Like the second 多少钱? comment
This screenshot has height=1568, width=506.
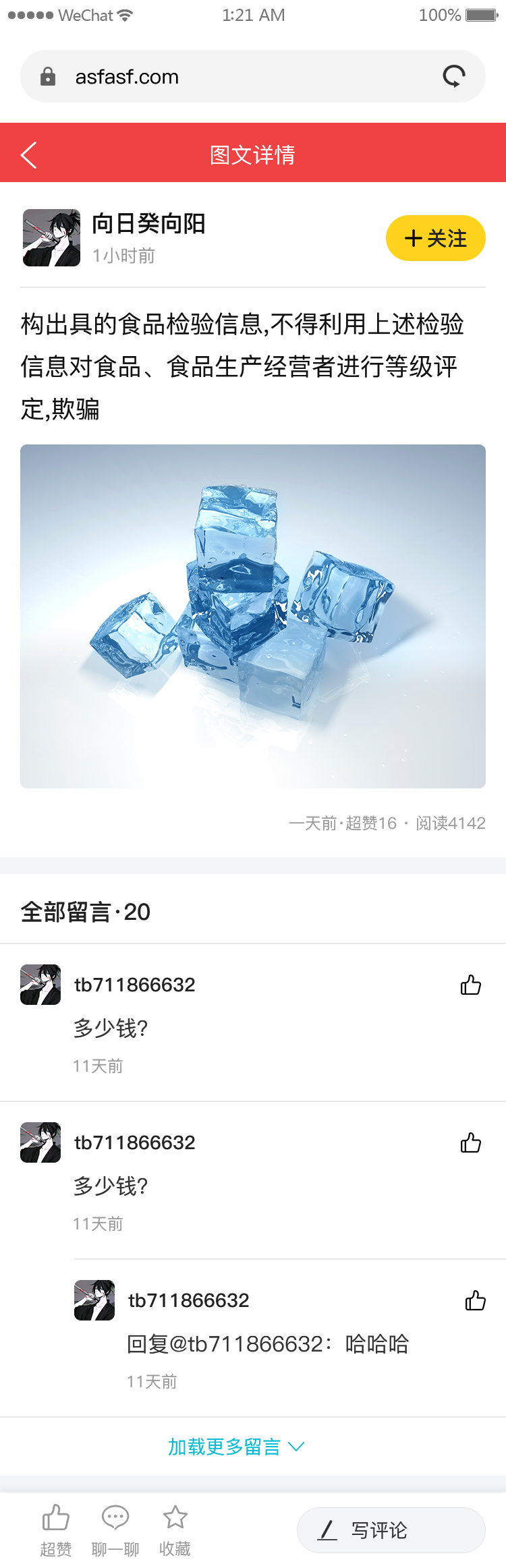(x=470, y=1143)
